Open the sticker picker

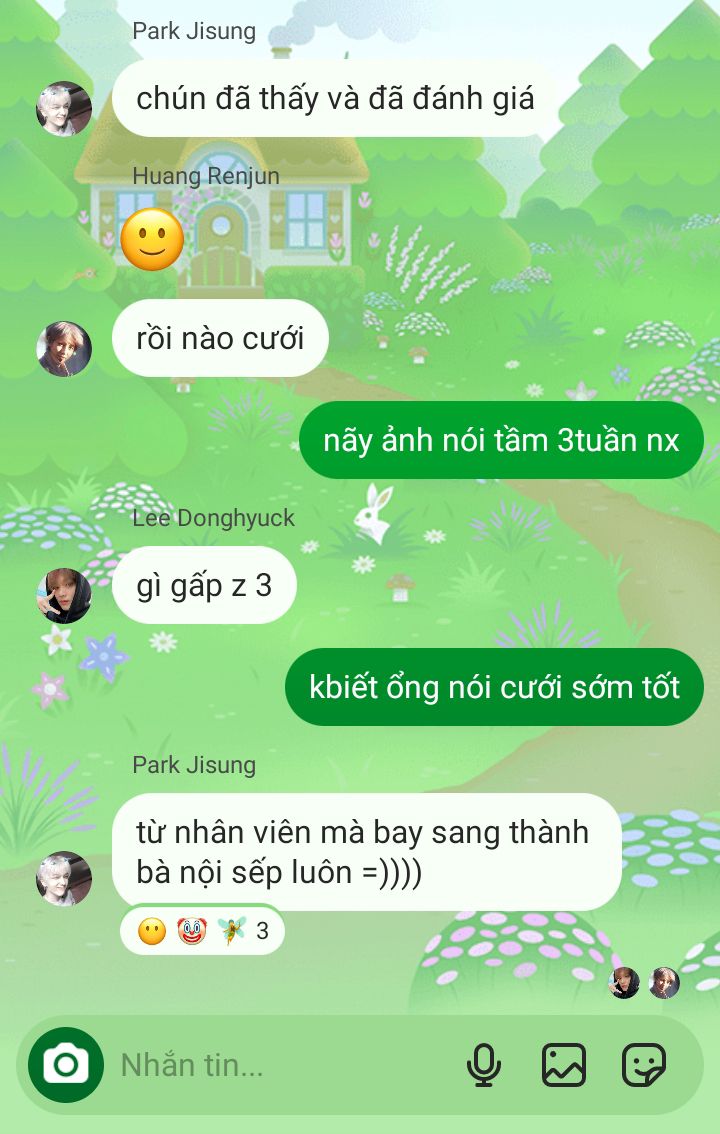644,1065
